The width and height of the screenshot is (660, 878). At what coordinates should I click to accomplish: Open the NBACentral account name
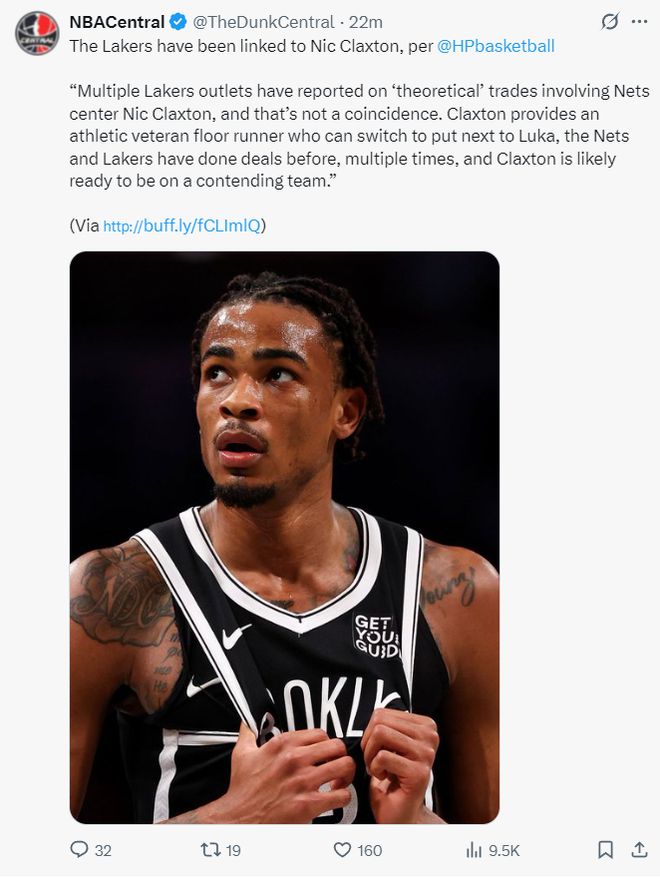pos(116,21)
